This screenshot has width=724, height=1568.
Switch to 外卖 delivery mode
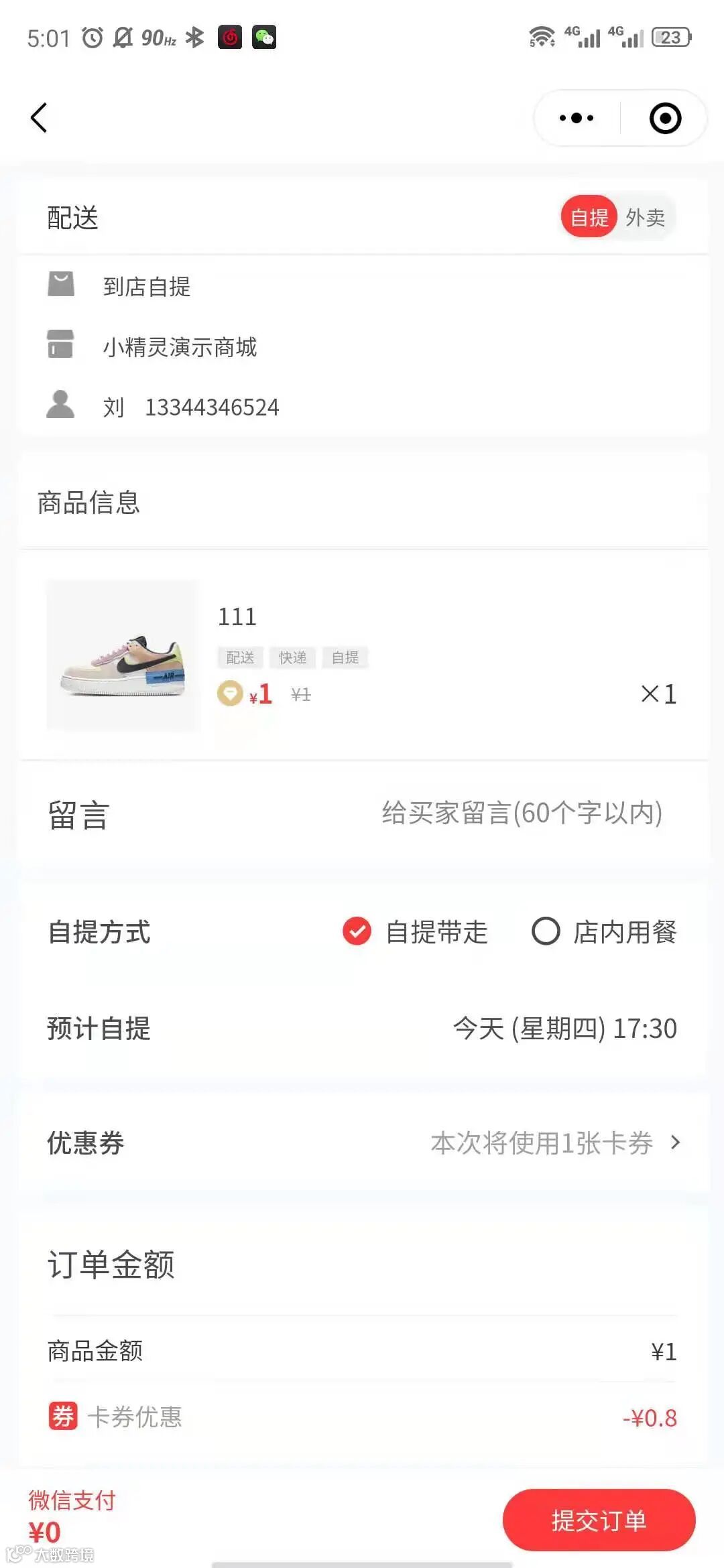(645, 217)
